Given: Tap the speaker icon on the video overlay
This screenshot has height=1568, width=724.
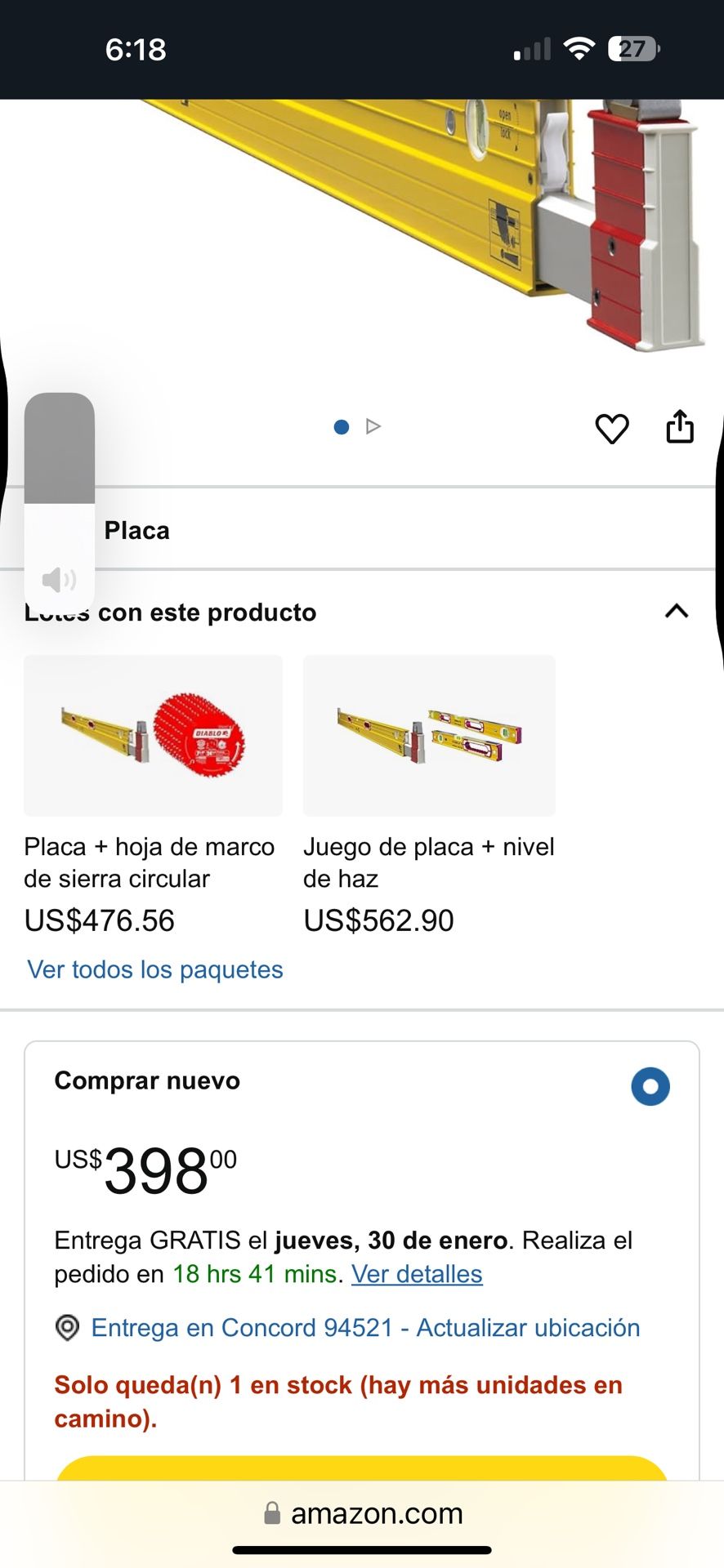Looking at the screenshot, I should point(60,580).
